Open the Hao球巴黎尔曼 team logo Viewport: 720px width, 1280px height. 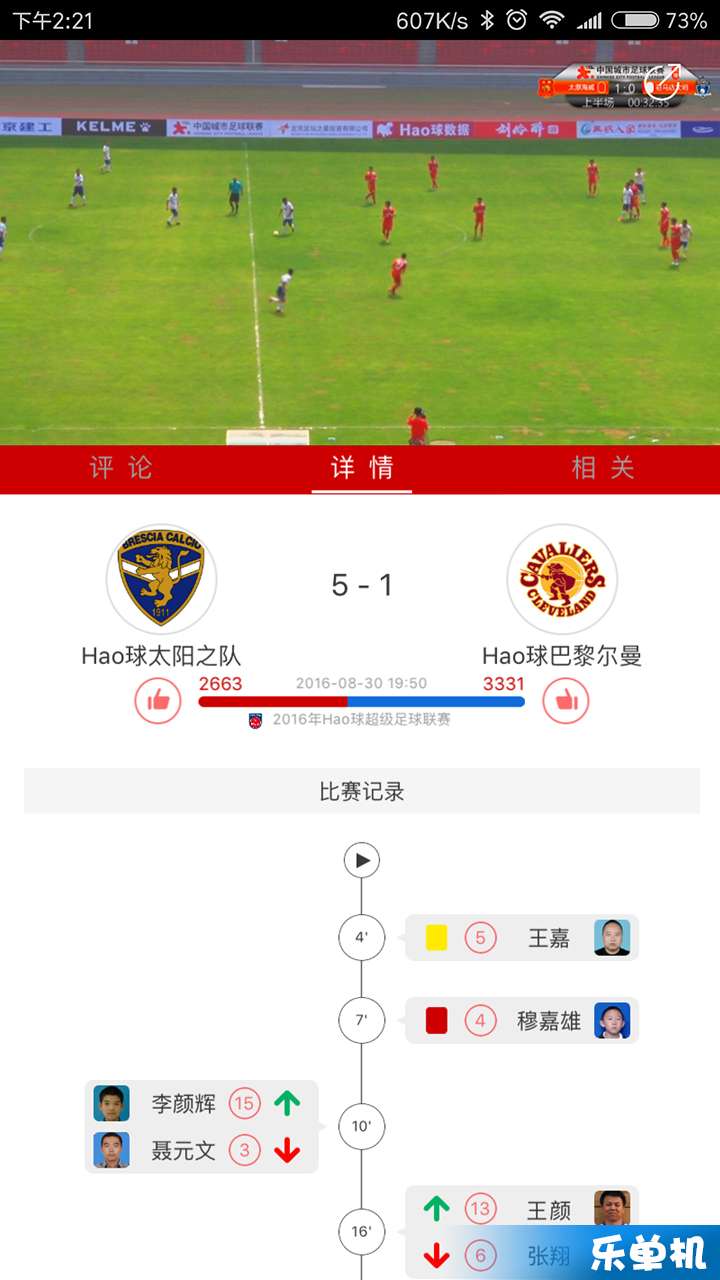562,580
